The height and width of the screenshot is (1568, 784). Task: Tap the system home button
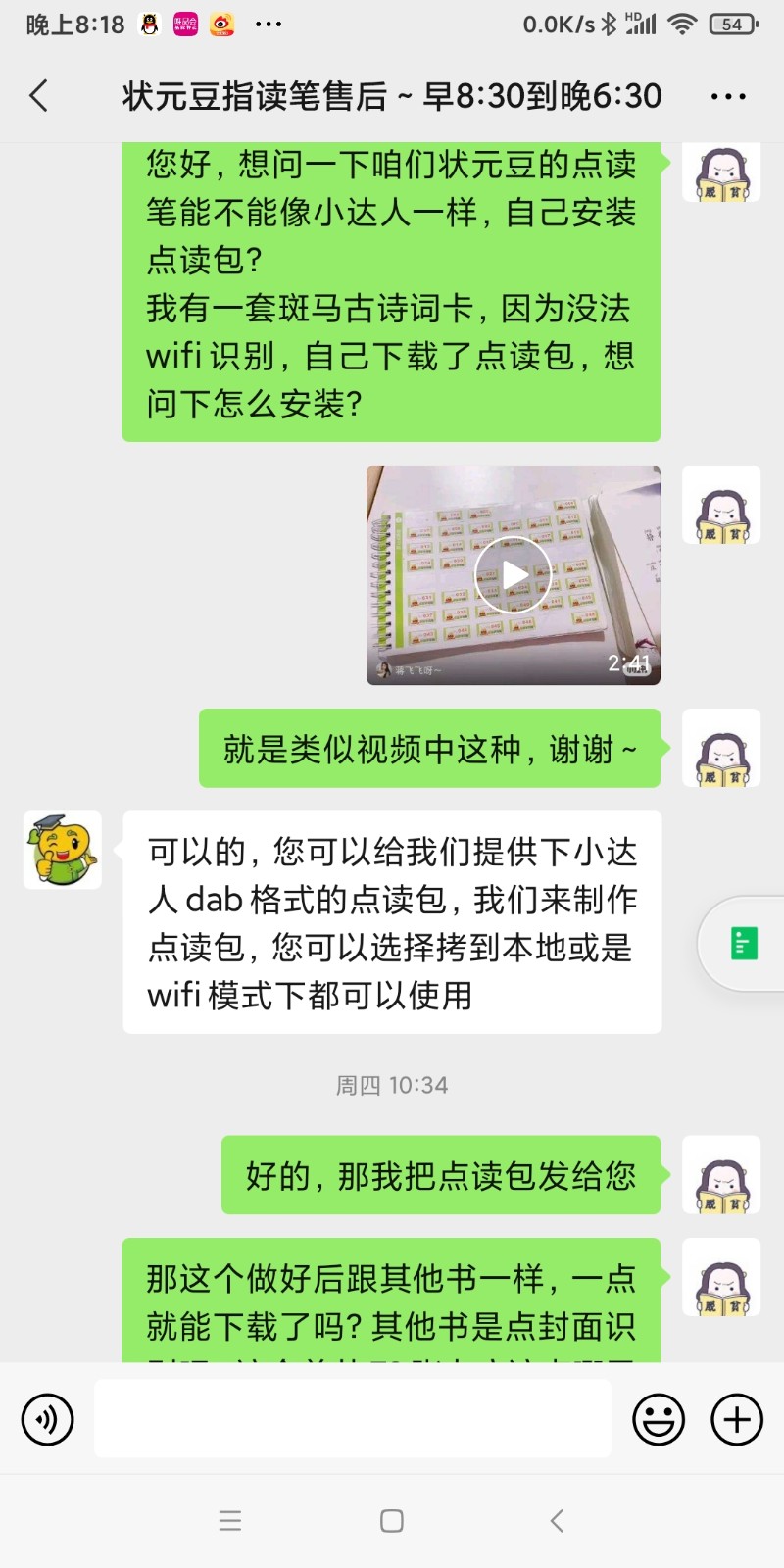pyautogui.click(x=392, y=1520)
